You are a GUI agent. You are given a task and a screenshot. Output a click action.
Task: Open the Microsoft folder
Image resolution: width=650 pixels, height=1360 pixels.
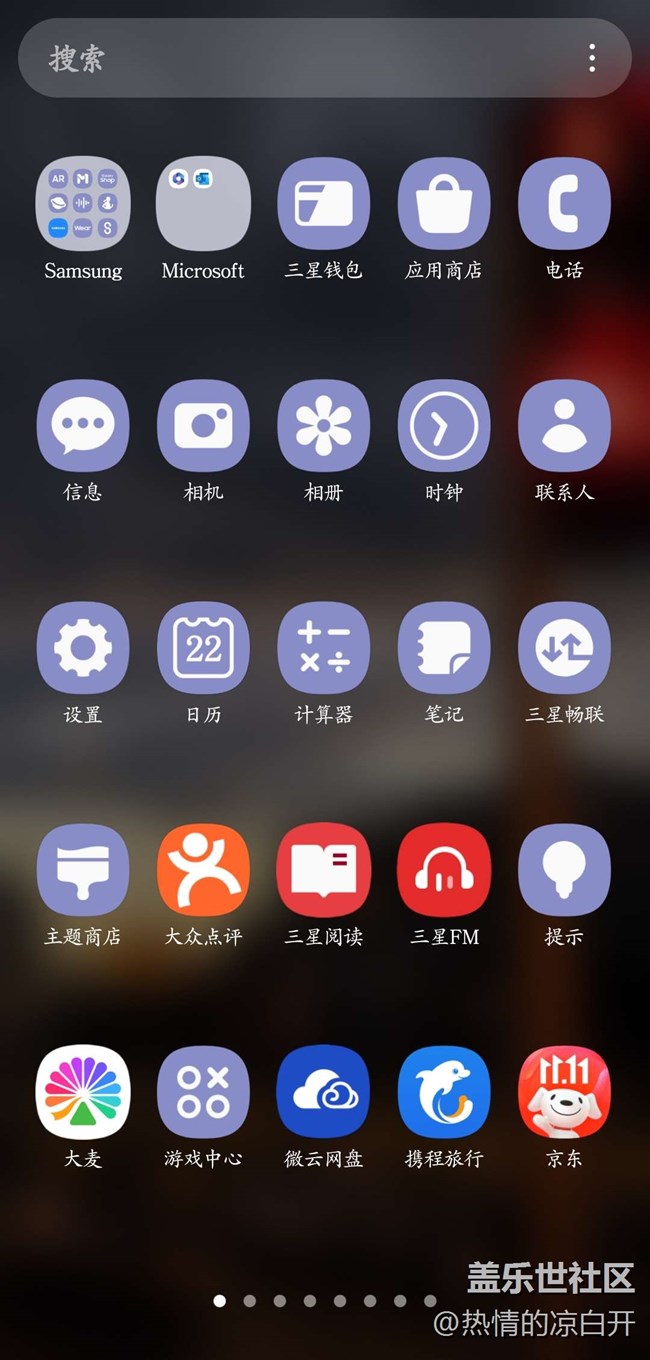point(203,203)
